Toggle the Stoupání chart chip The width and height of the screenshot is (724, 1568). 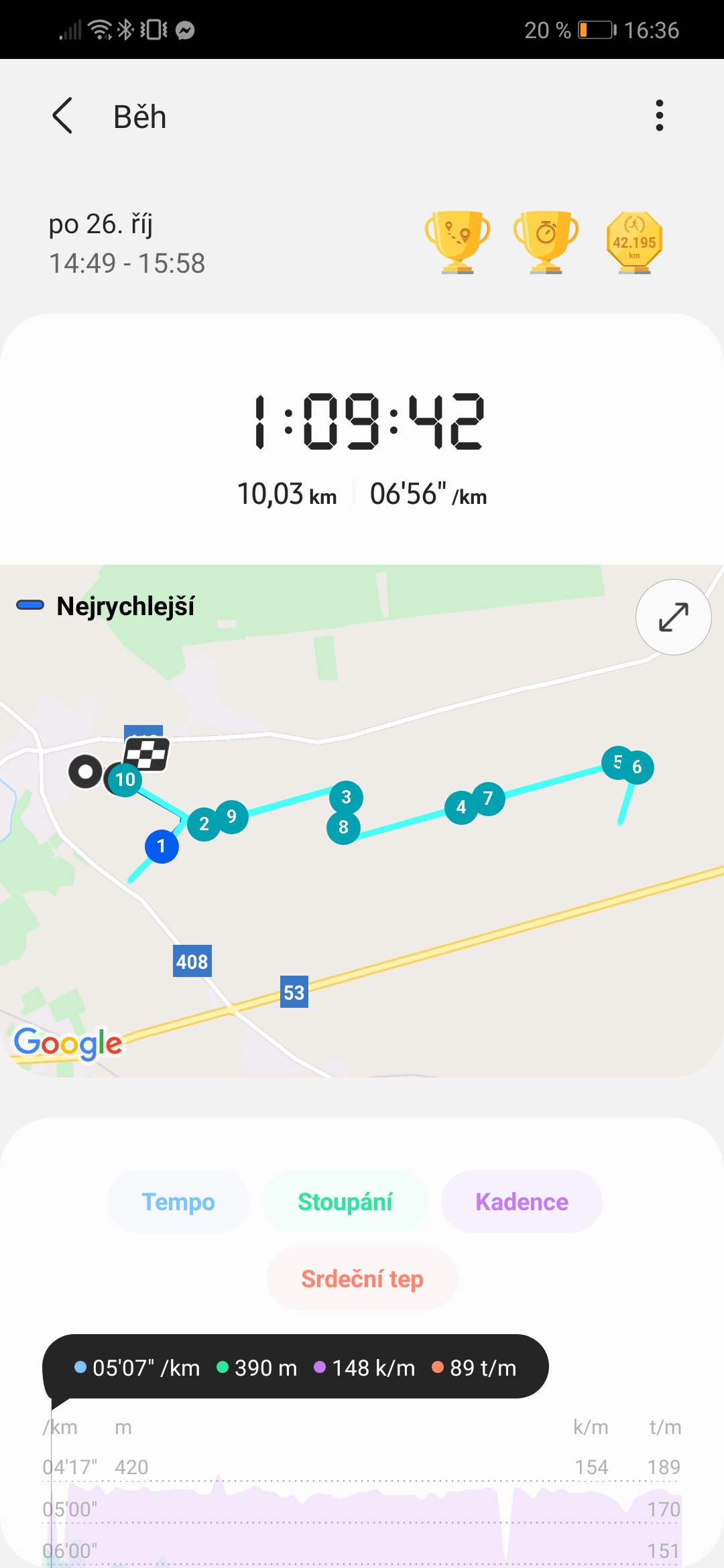click(x=345, y=1201)
